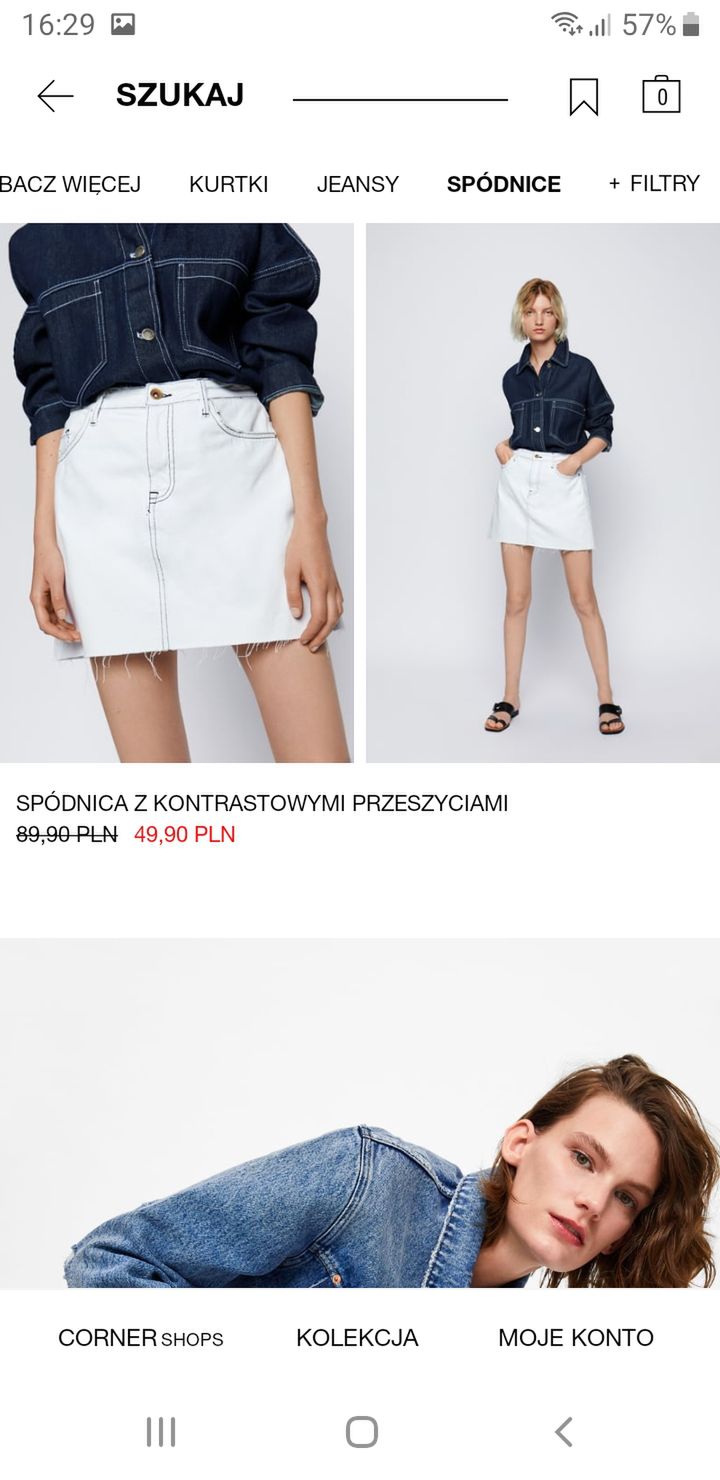Show recent apps
Viewport: 720px width, 1480px height.
pyautogui.click(x=161, y=1432)
